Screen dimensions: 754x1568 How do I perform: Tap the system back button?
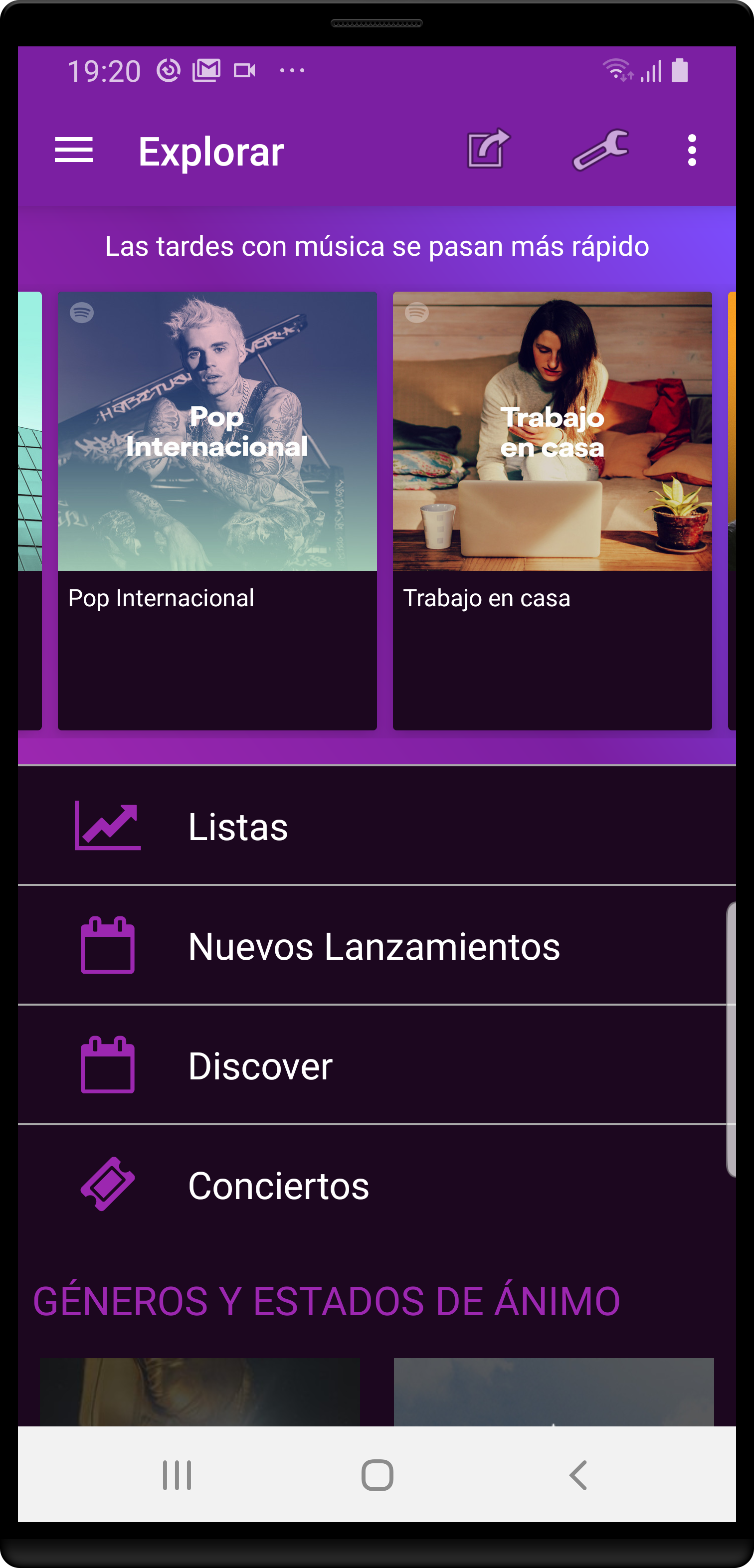coord(577,1475)
